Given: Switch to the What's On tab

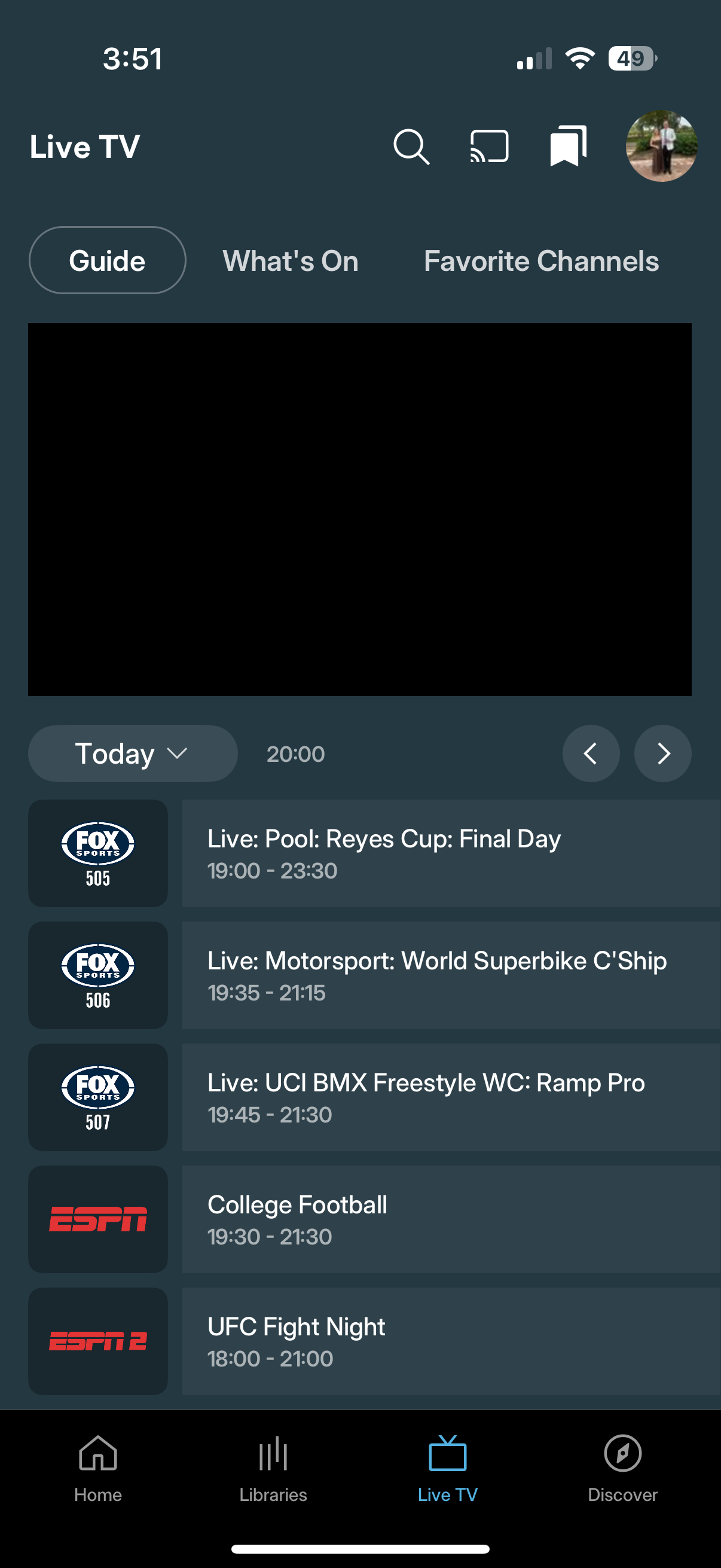Looking at the screenshot, I should (290, 261).
